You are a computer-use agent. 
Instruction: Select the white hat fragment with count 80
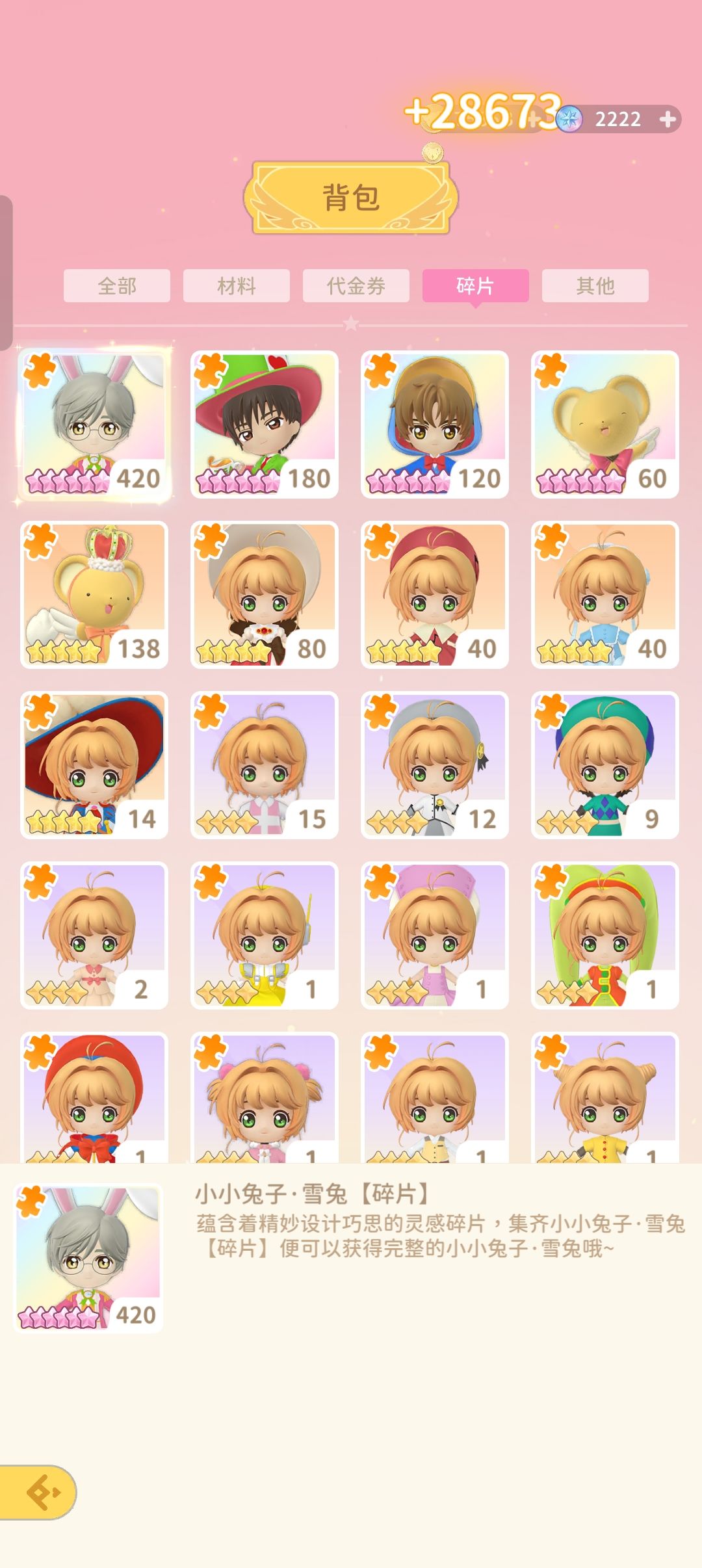265,595
